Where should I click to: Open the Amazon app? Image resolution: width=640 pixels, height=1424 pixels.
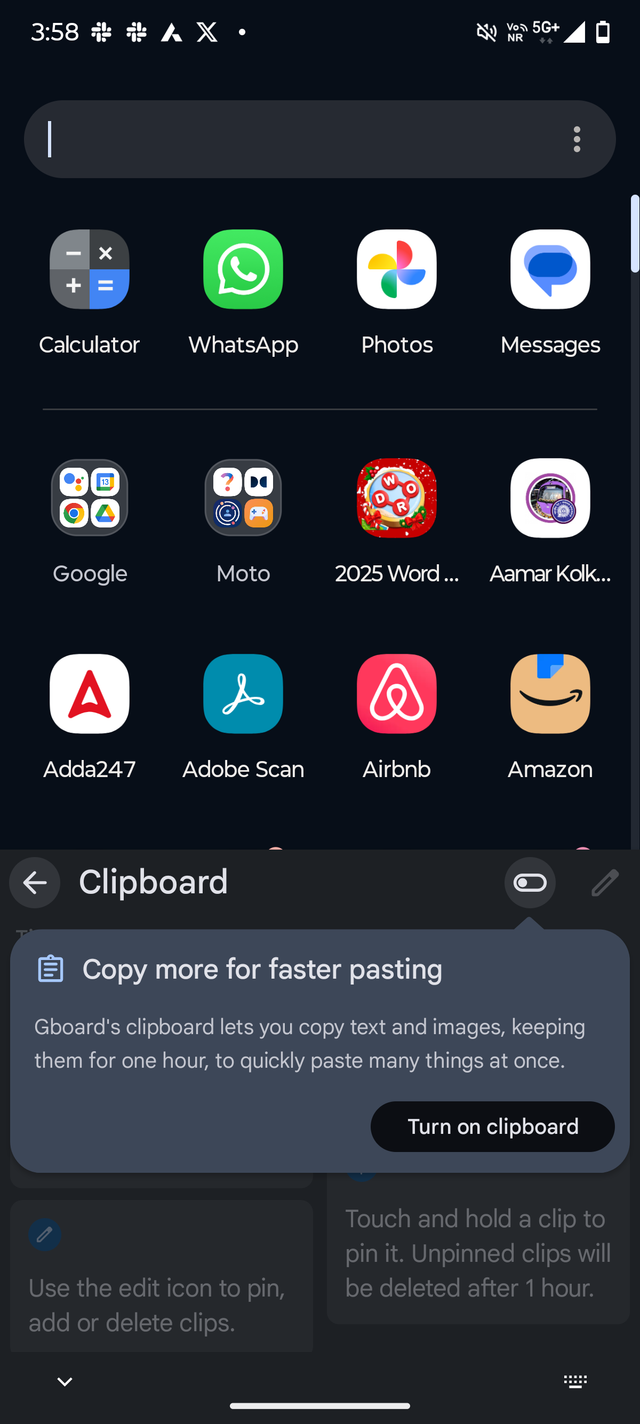click(x=550, y=694)
